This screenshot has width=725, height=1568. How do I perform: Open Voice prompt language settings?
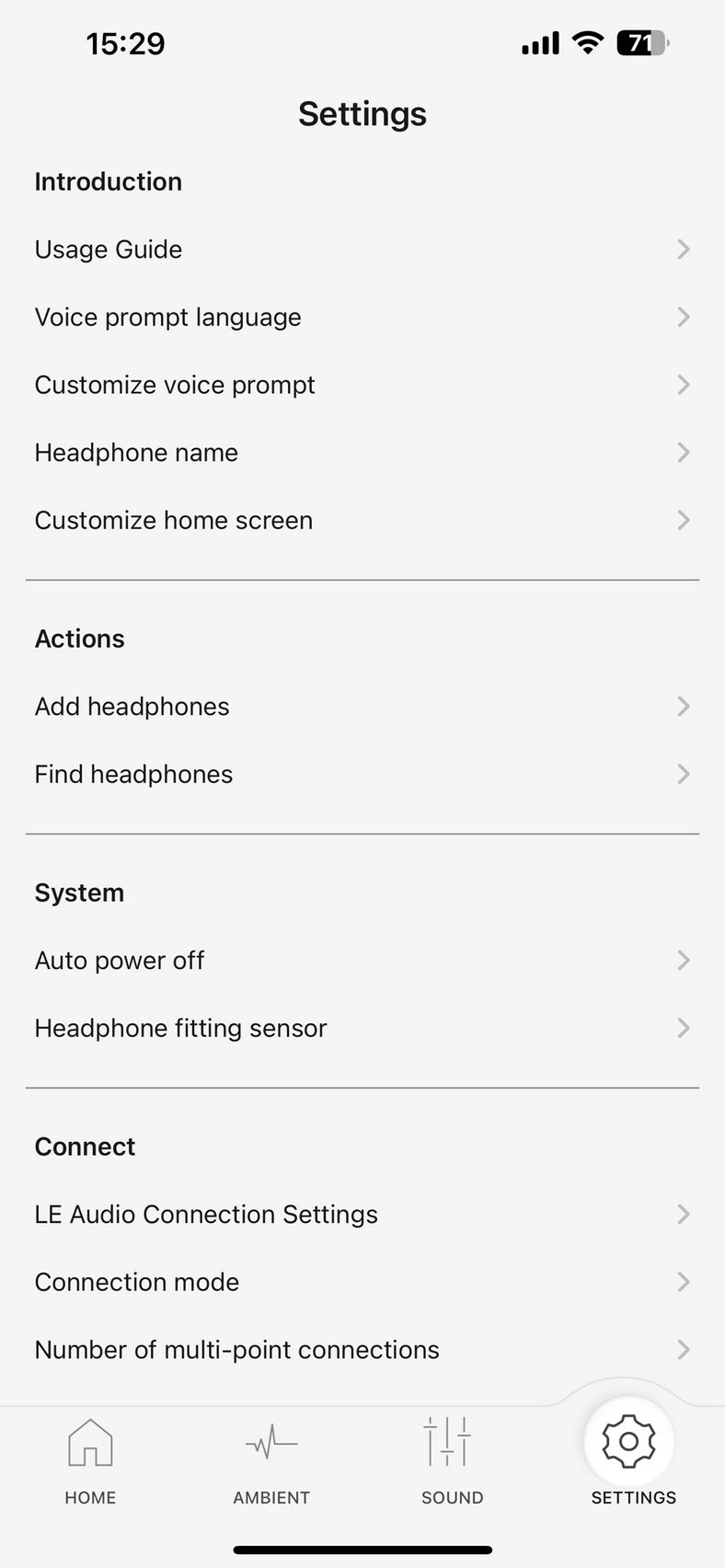pyautogui.click(x=362, y=317)
